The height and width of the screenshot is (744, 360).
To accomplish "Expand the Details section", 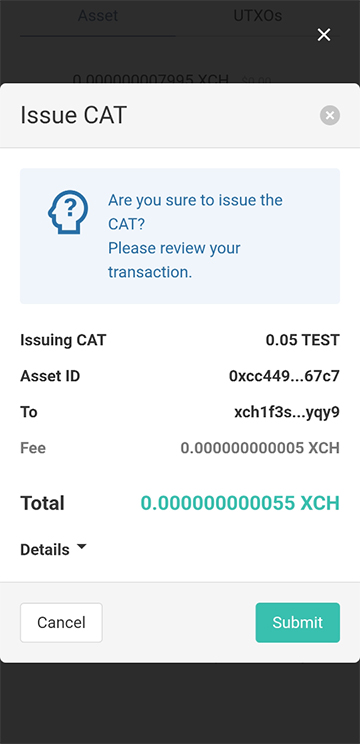I will click(54, 549).
